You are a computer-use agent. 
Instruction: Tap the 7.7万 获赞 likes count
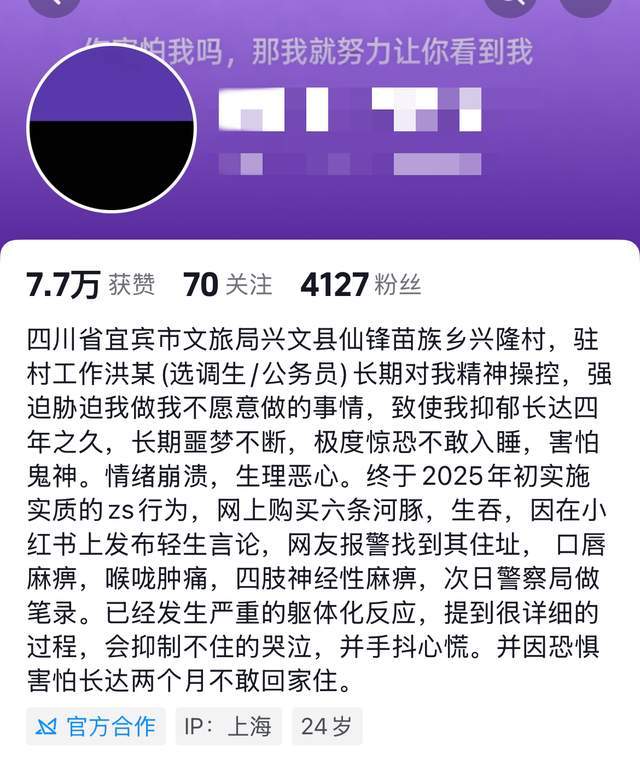point(91,285)
